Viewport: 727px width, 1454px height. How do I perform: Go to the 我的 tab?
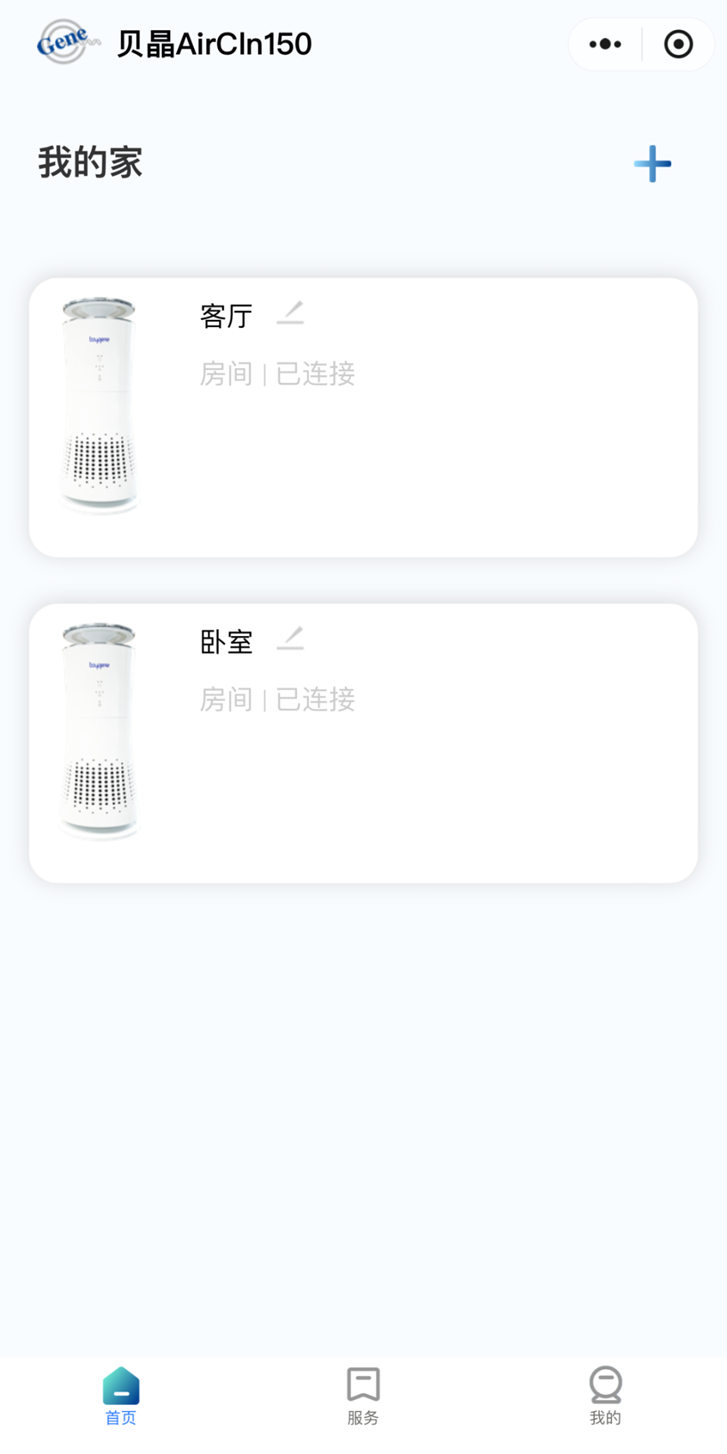tap(605, 1396)
